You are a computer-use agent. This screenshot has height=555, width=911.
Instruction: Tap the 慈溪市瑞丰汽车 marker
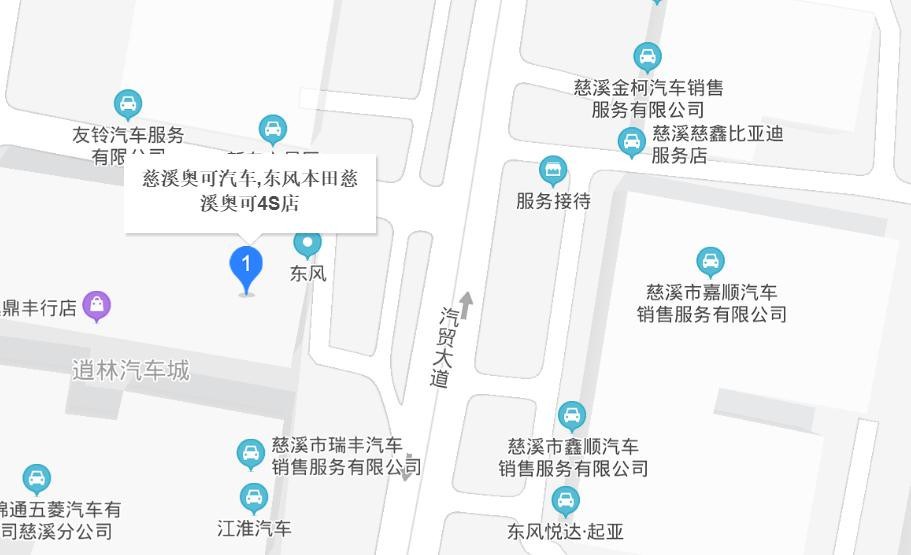pyautogui.click(x=251, y=454)
